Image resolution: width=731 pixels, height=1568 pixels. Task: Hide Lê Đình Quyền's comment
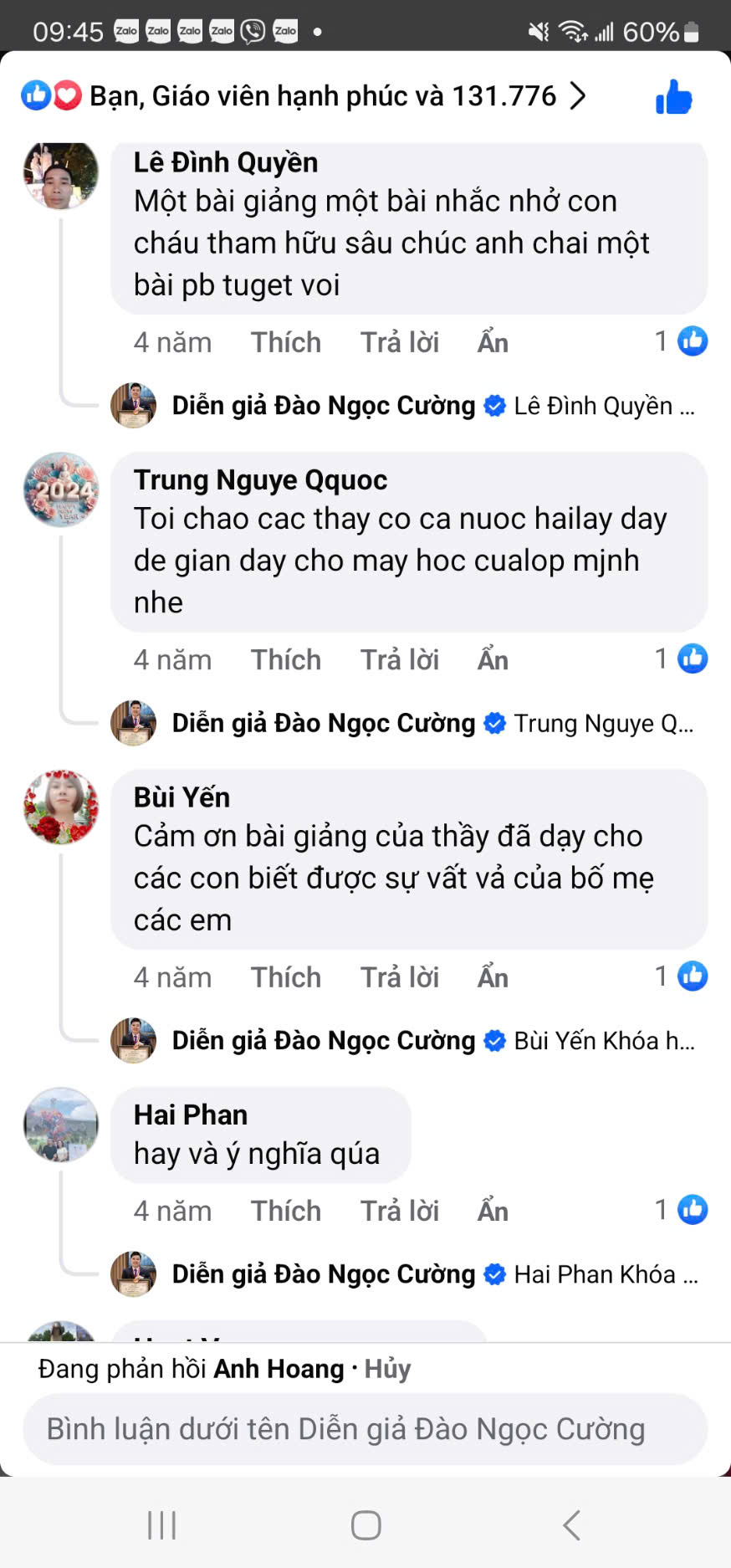[493, 342]
